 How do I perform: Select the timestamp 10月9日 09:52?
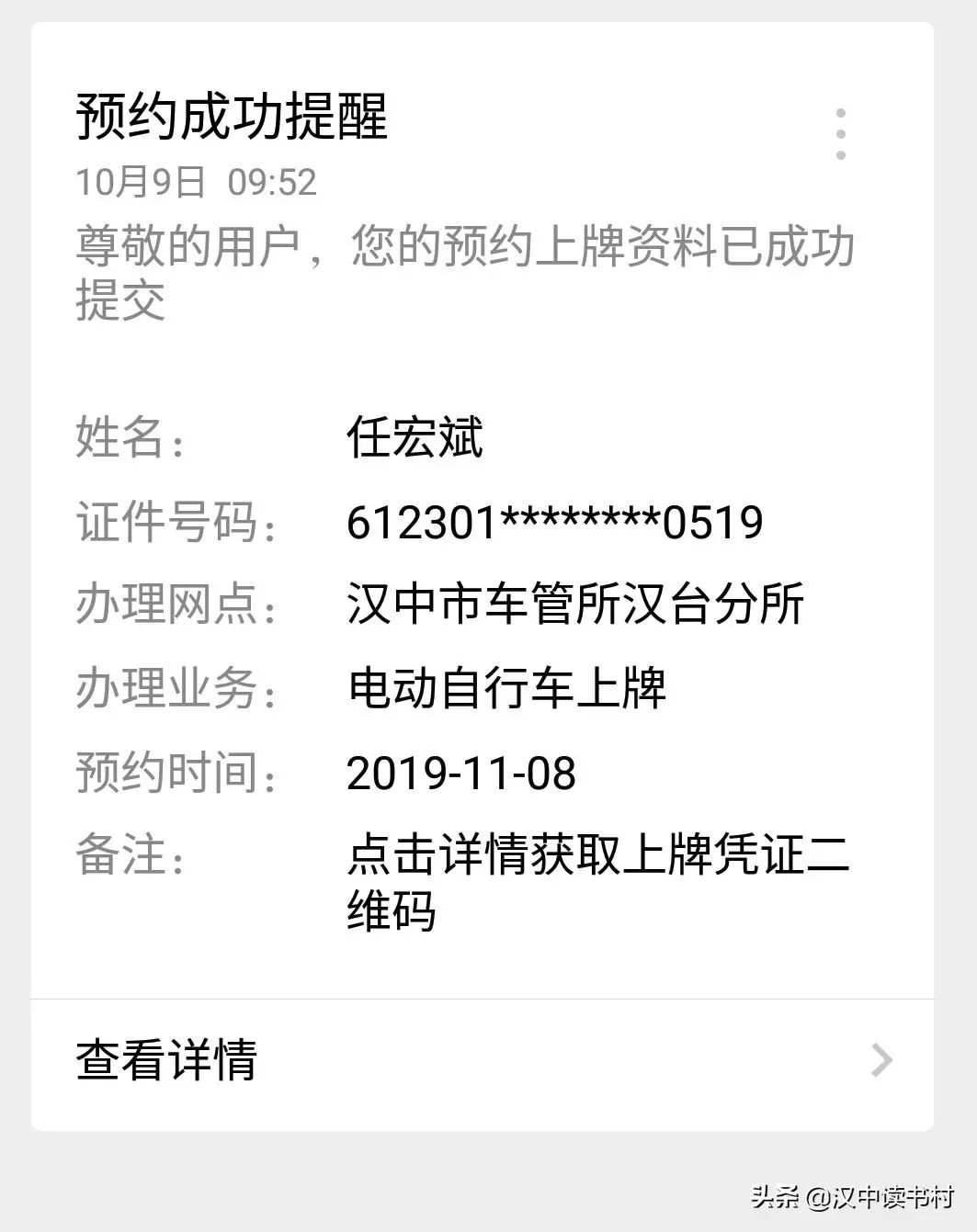pyautogui.click(x=193, y=183)
